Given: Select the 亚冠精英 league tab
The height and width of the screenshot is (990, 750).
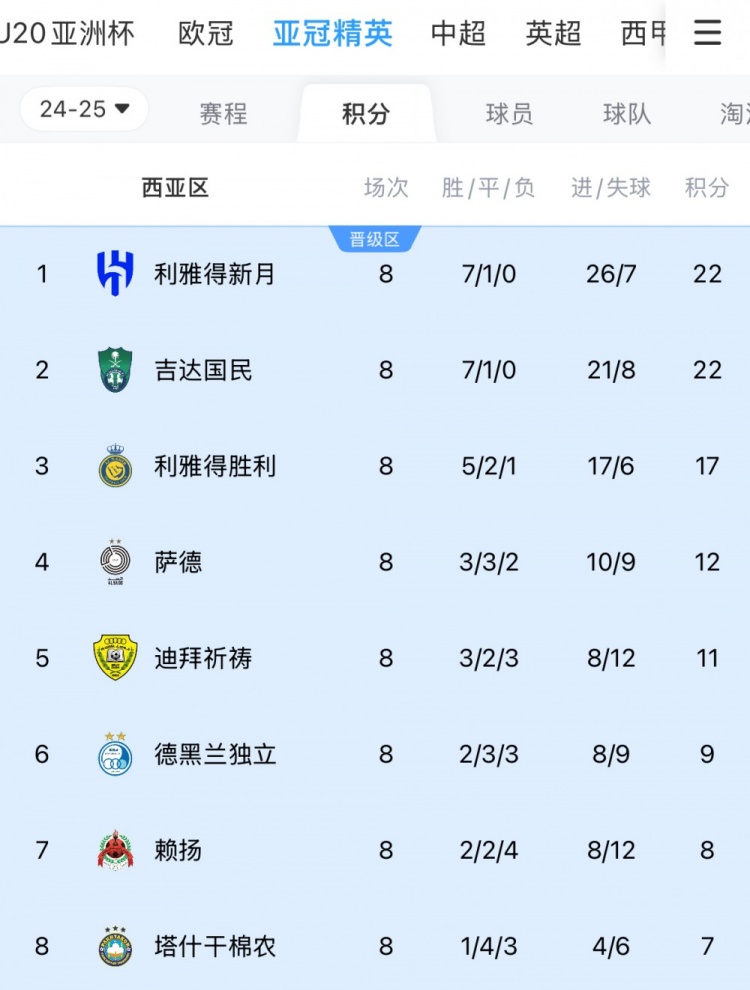Looking at the screenshot, I should 333,33.
